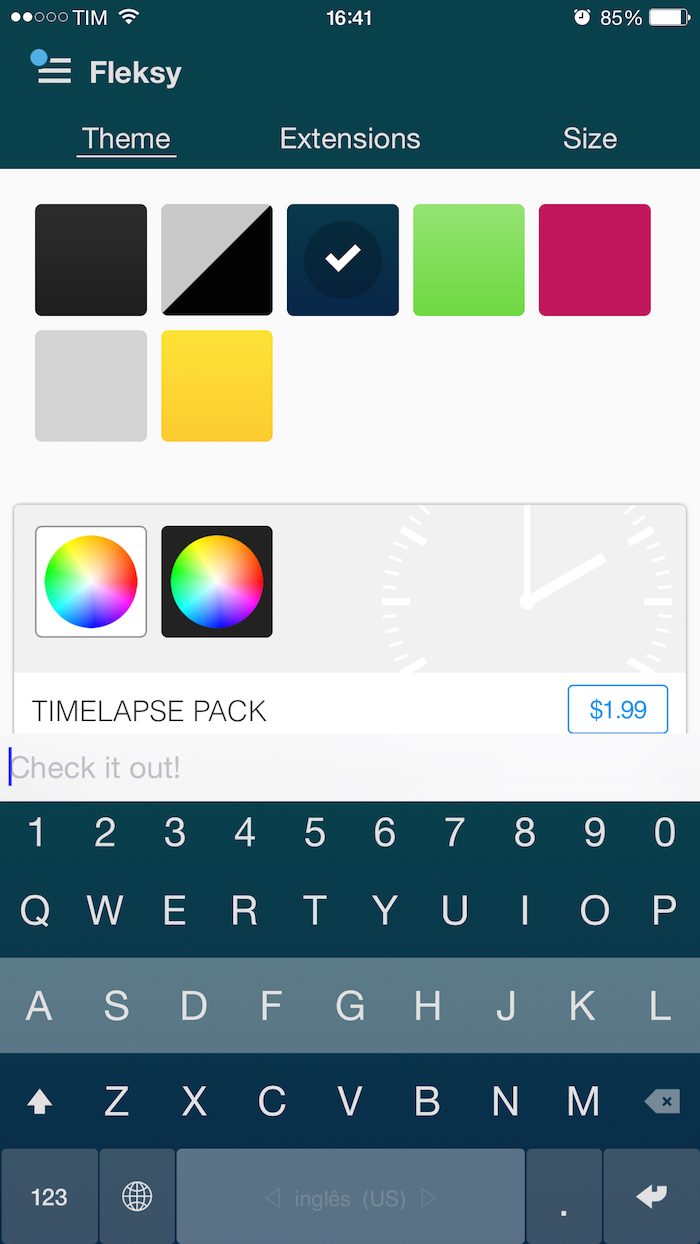Pick the green theme swatch

point(469,260)
